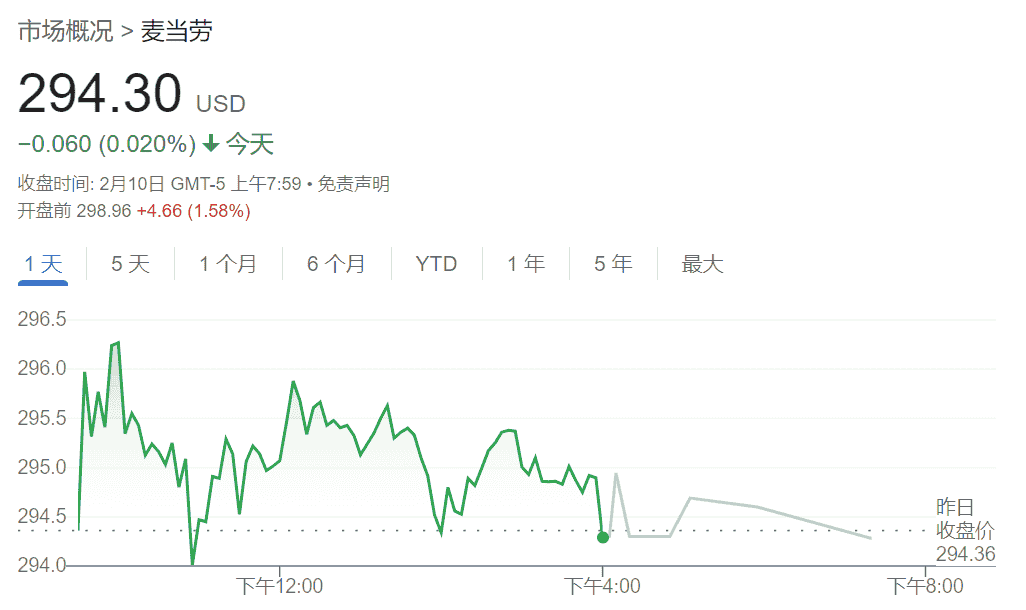
Task: Switch to the 5 年 tab
Action: point(613,264)
